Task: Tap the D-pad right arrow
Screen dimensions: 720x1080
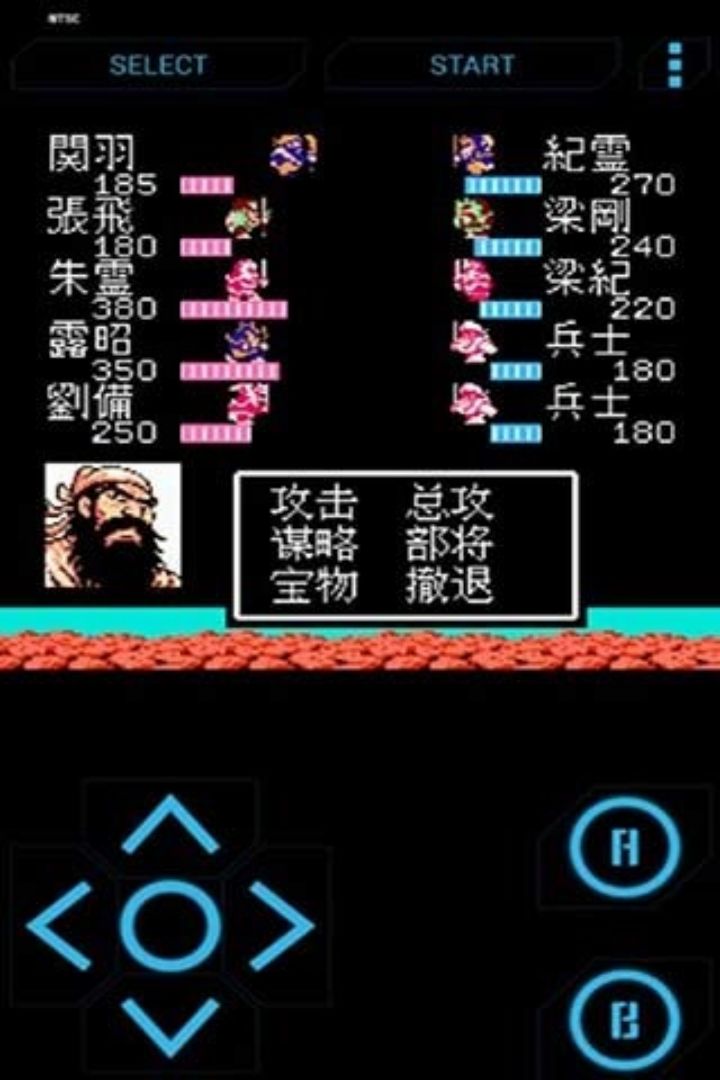Action: pyautogui.click(x=278, y=925)
